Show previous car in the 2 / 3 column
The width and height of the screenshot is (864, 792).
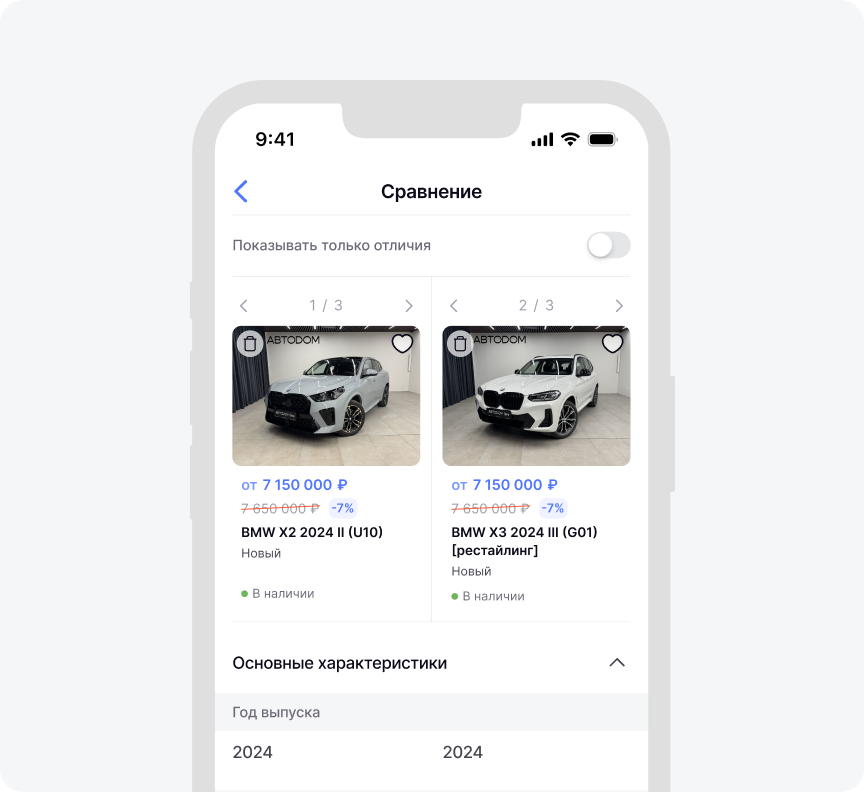(454, 306)
